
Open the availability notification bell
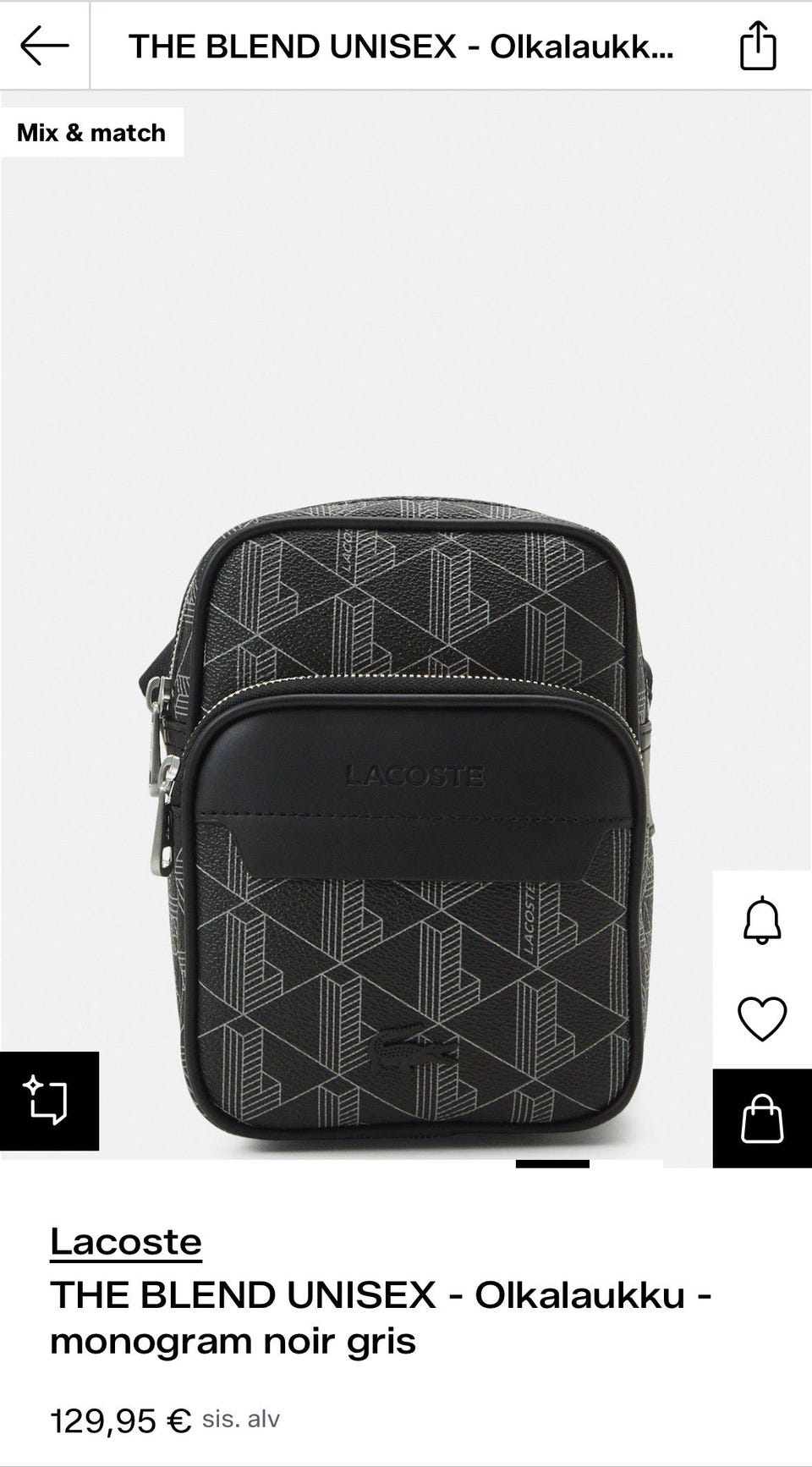[762, 920]
